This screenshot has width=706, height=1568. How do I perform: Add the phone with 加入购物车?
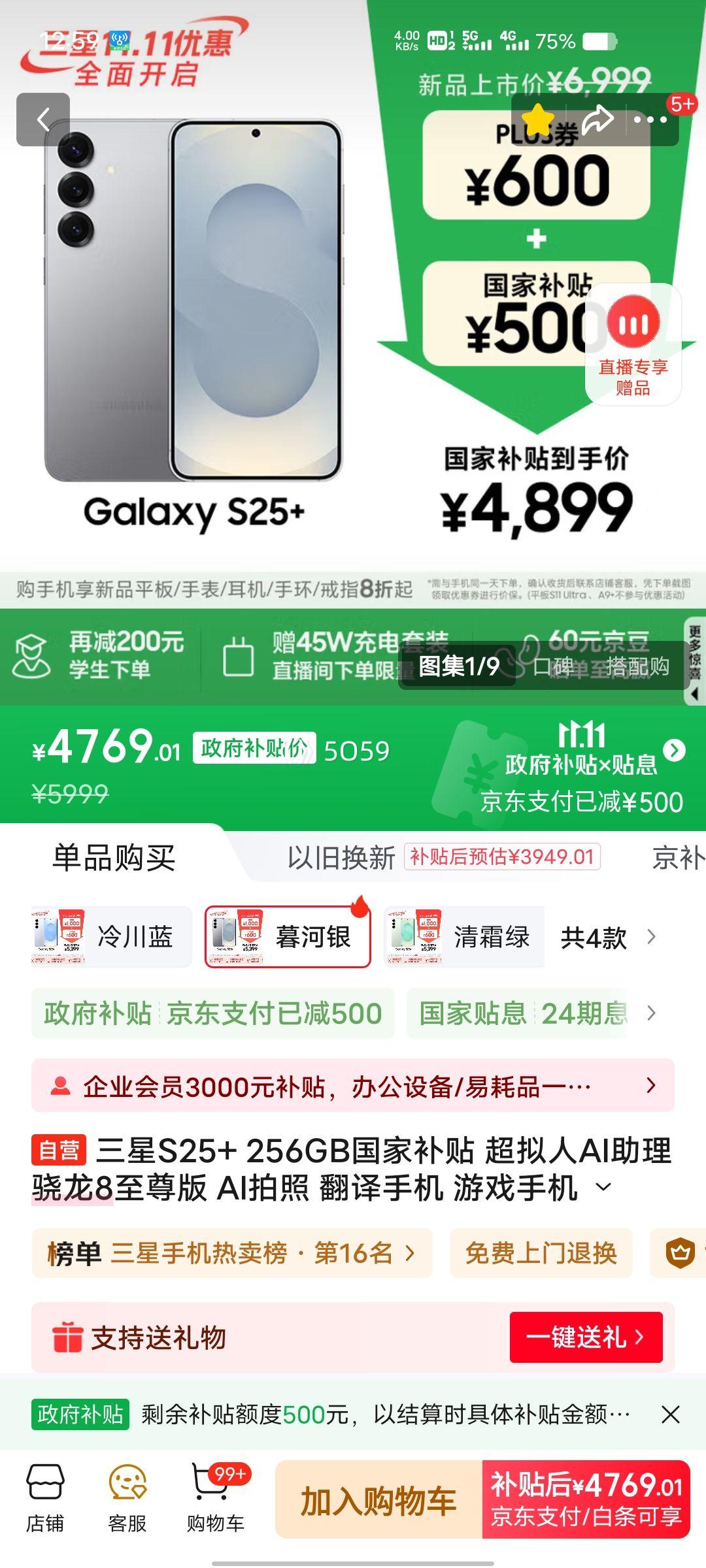coord(378,1501)
